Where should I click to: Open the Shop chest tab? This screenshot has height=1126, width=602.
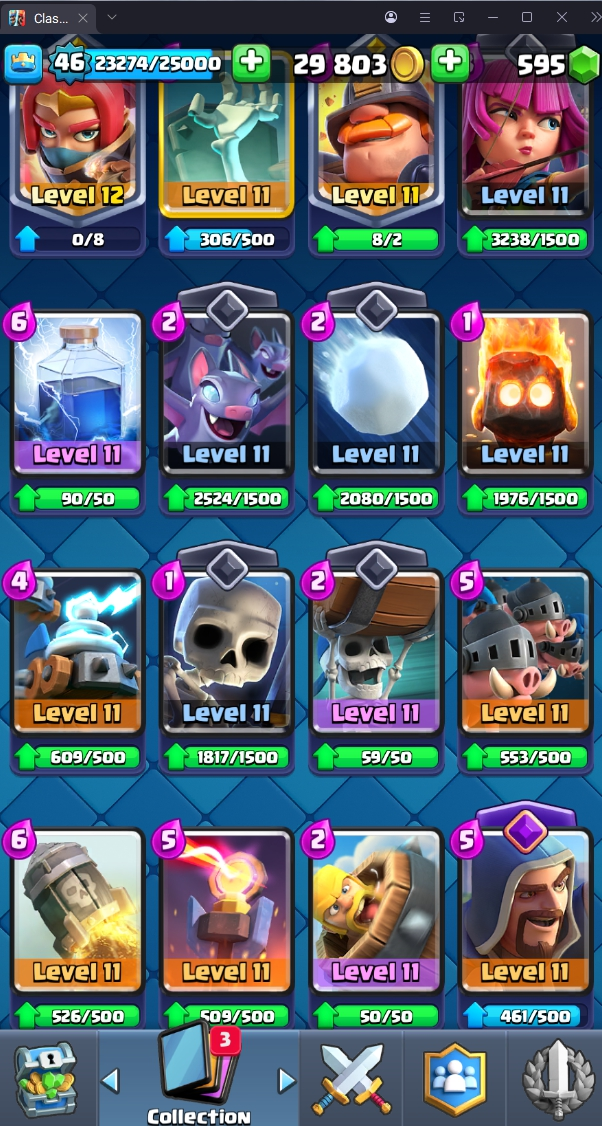(46, 1080)
